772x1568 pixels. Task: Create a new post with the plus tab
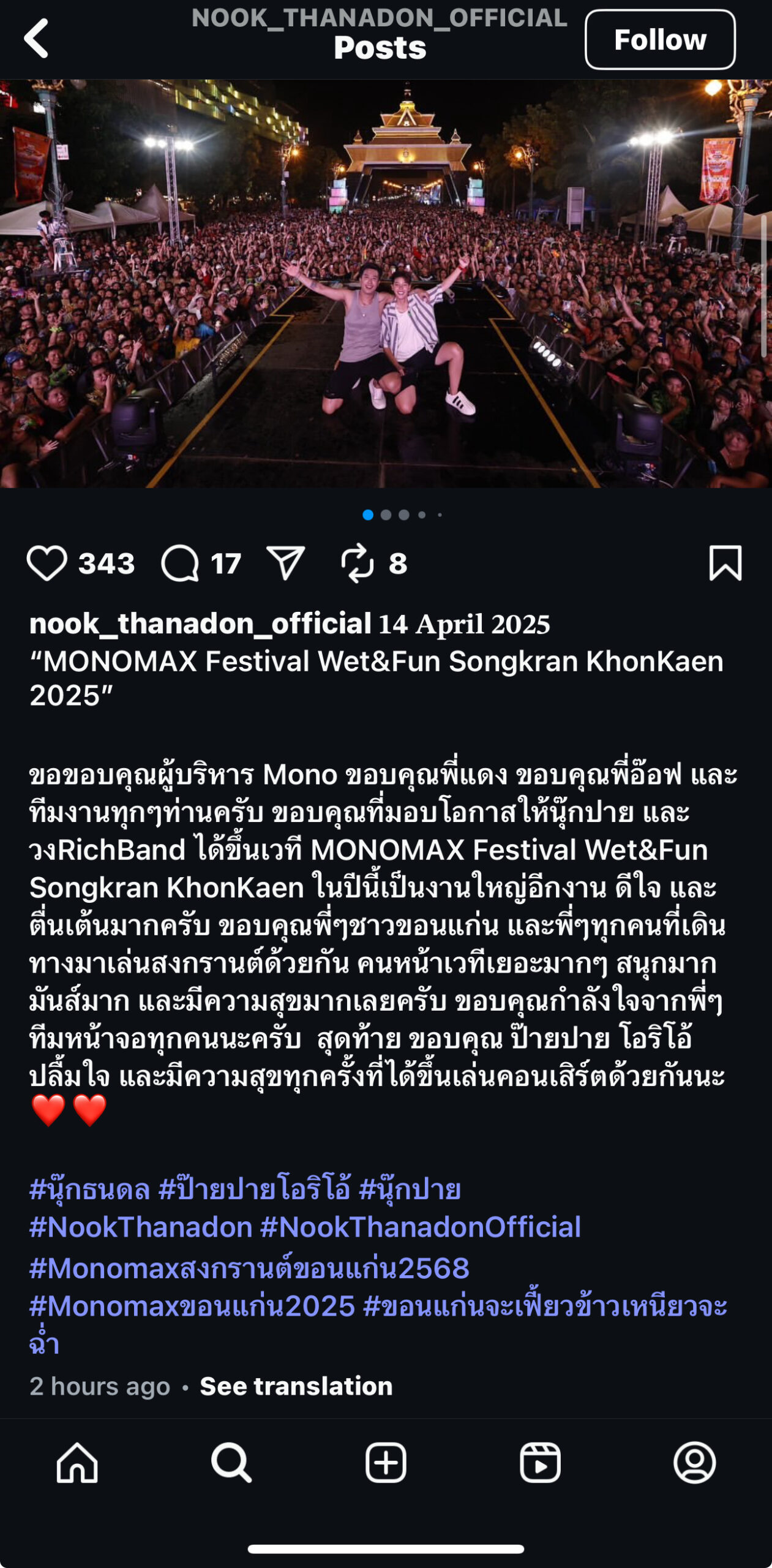click(x=386, y=1463)
